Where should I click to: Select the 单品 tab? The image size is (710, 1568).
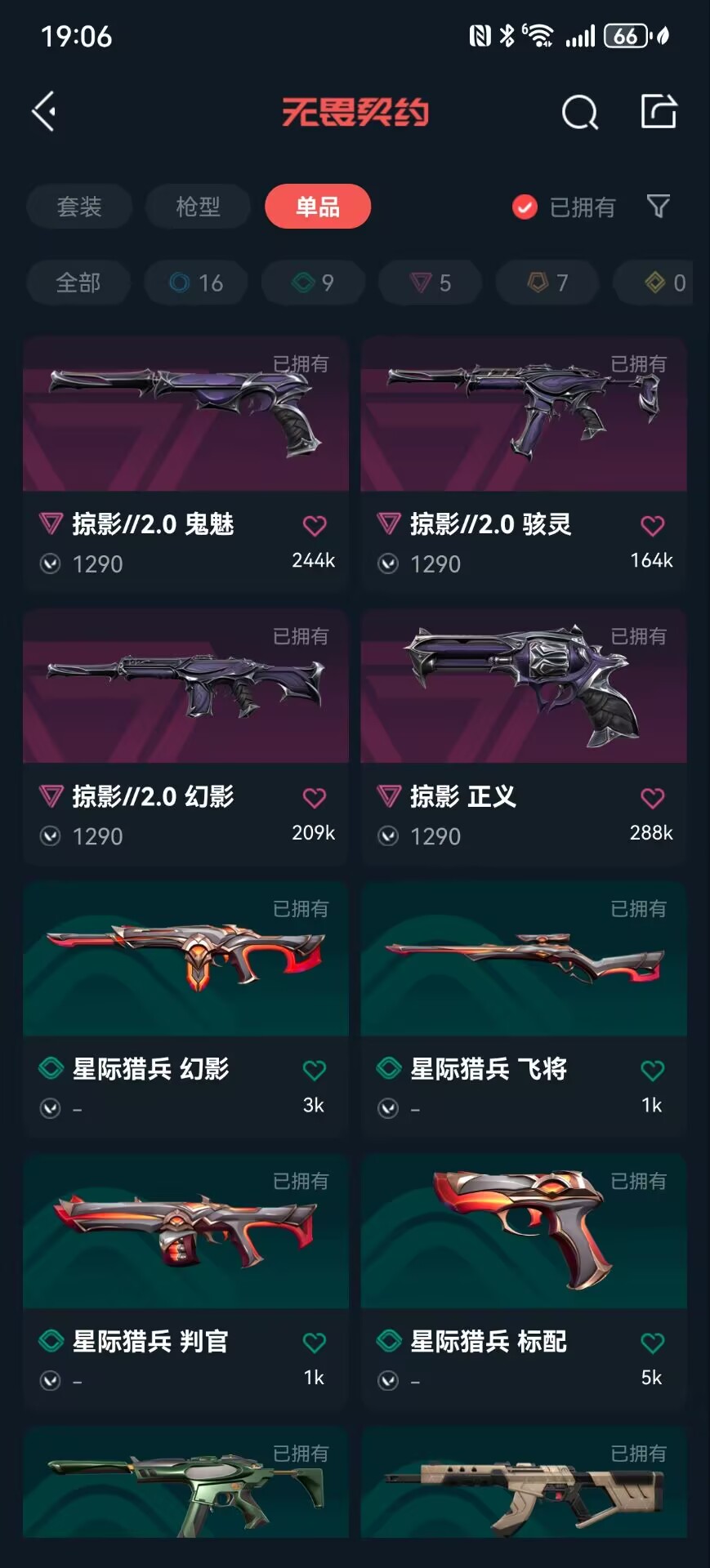tap(317, 207)
